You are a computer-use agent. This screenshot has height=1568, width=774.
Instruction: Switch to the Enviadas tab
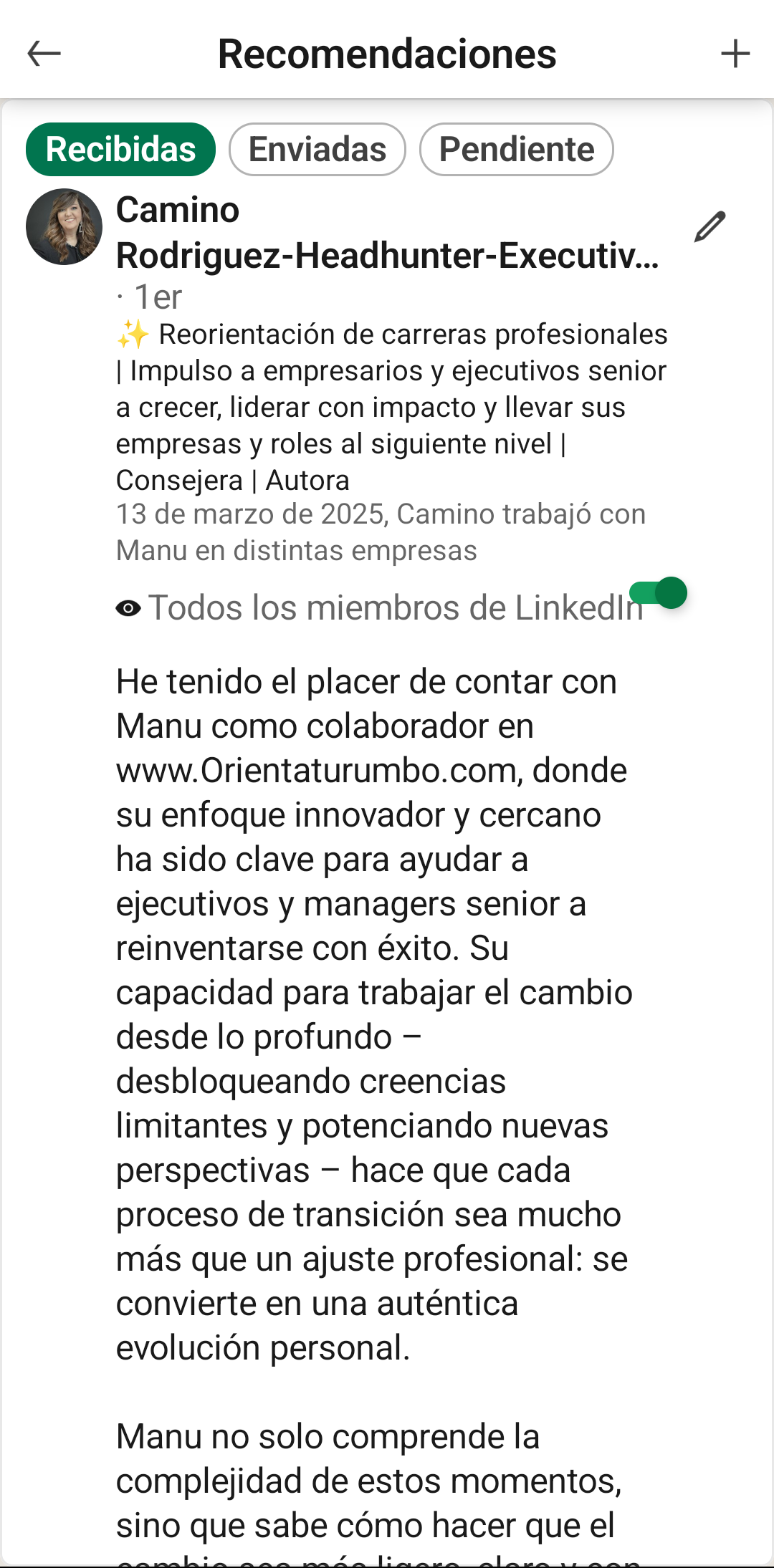coord(317,150)
